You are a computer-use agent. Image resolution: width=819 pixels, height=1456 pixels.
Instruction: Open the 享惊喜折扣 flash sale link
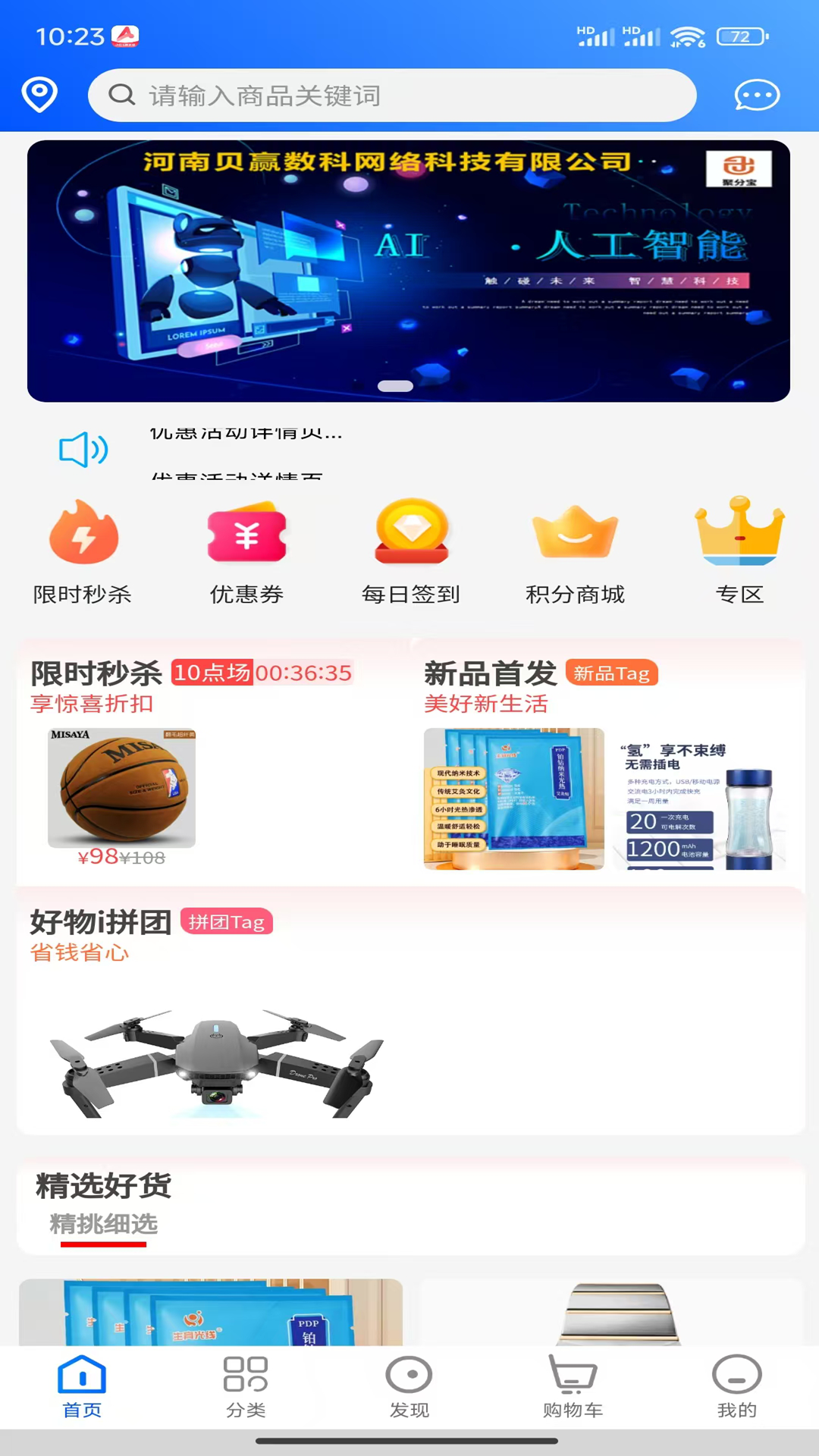(x=90, y=704)
